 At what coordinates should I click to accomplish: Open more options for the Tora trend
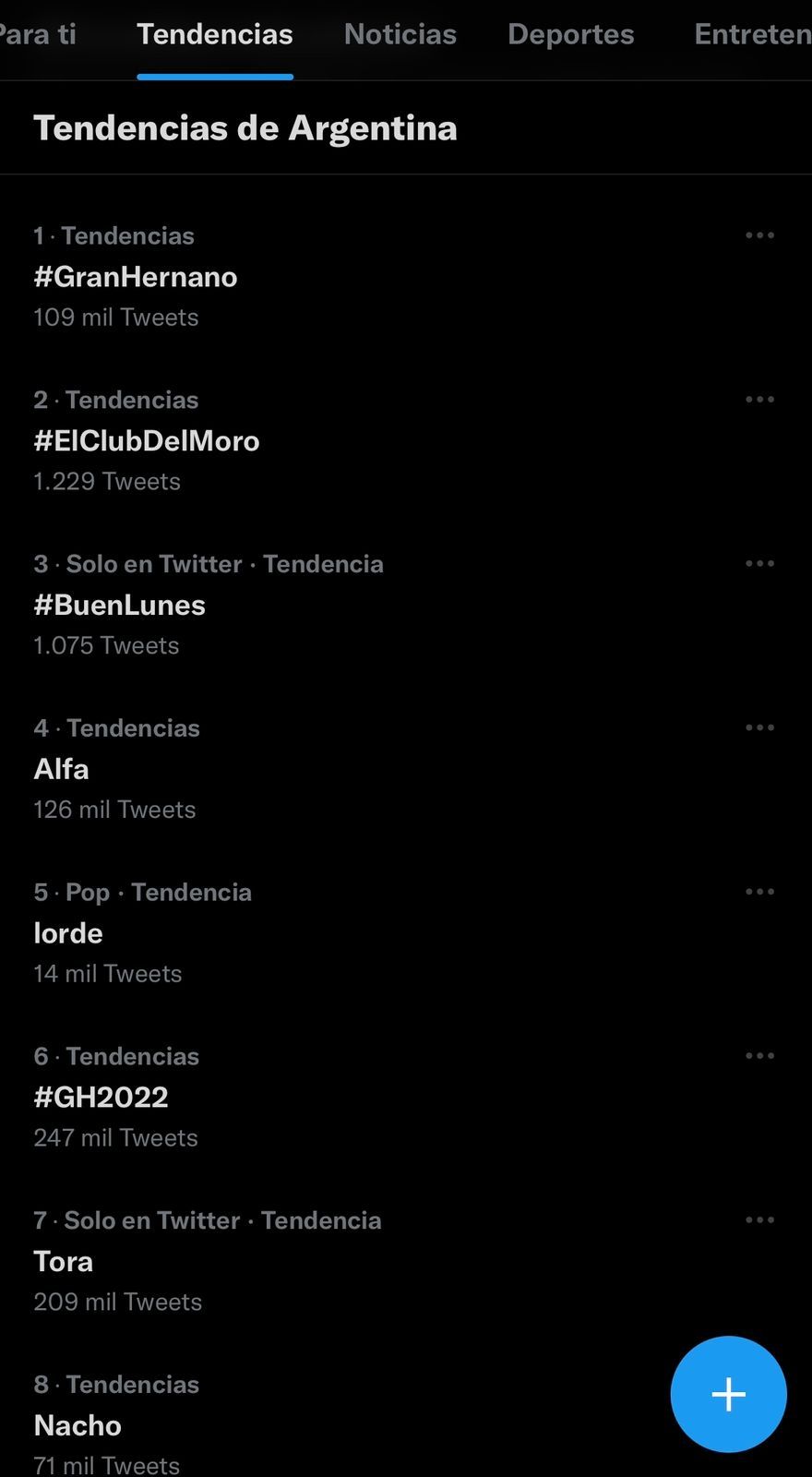coord(759,1219)
